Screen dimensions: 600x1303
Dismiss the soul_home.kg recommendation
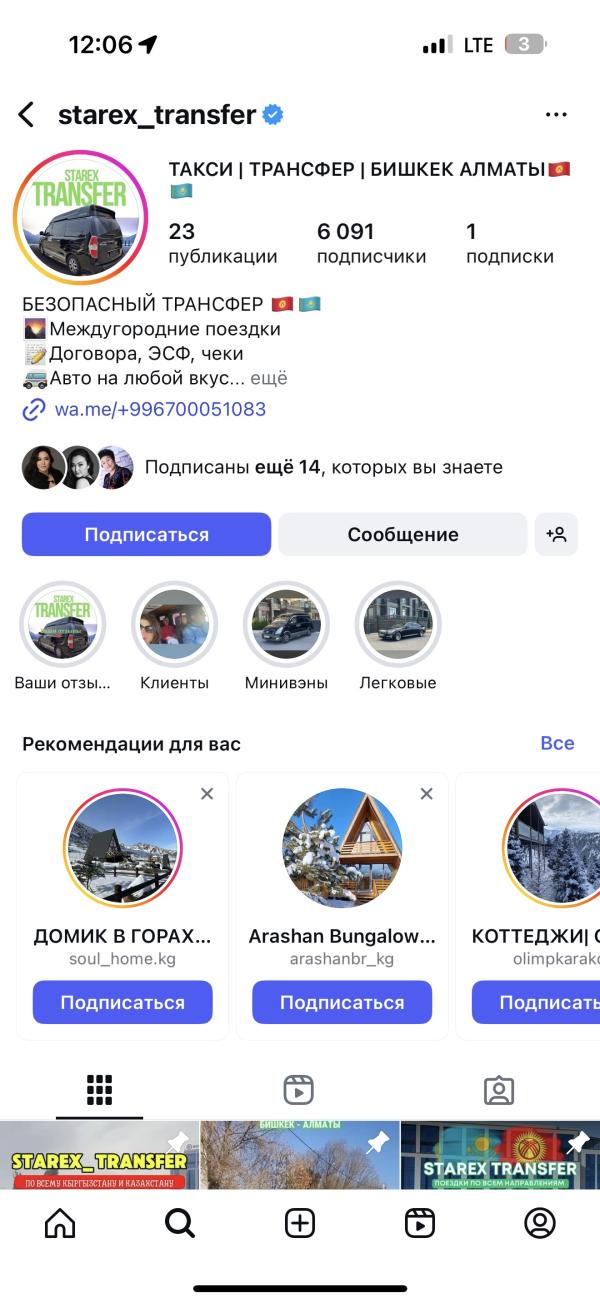pyautogui.click(x=207, y=794)
